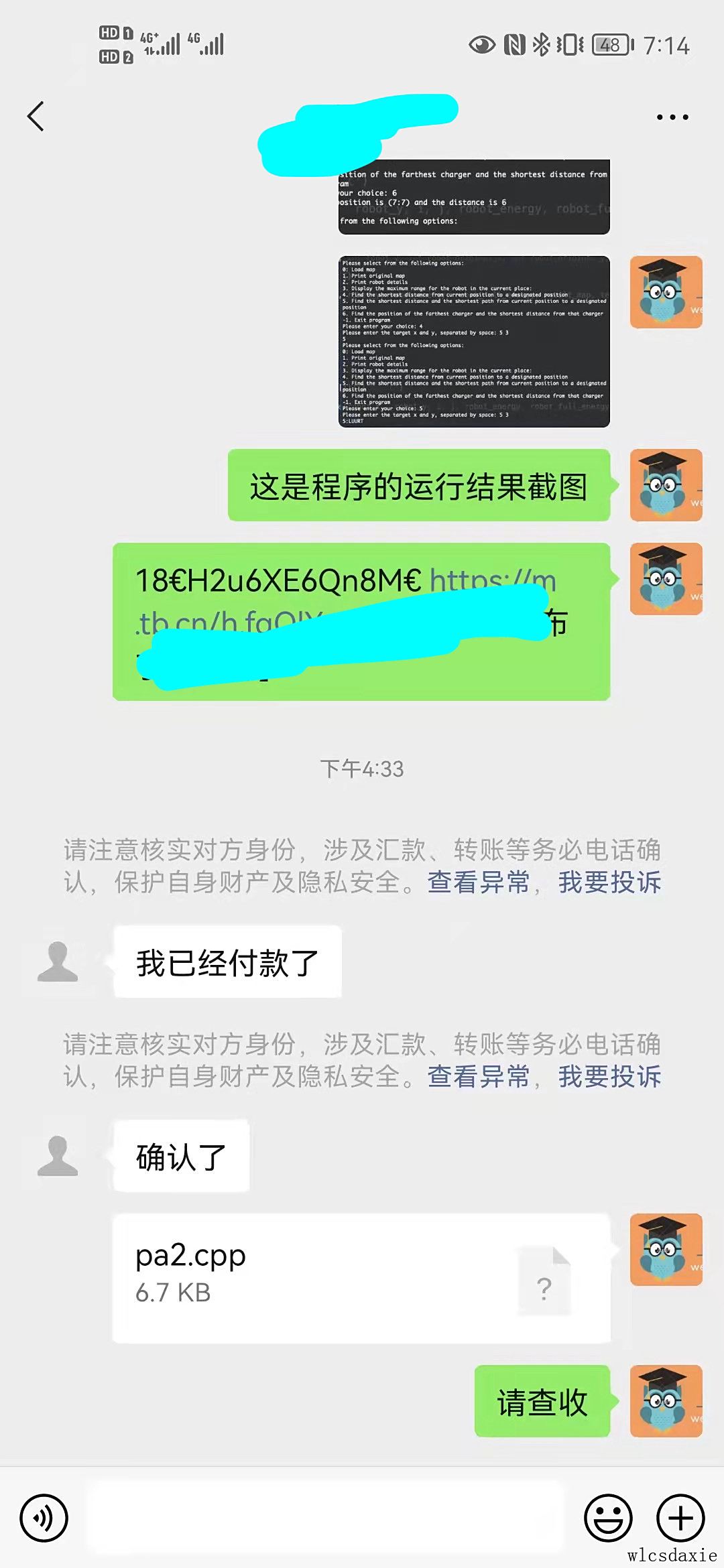Image resolution: width=724 pixels, height=1568 pixels.
Task: Open the larger program output screenshot
Action: tap(474, 342)
